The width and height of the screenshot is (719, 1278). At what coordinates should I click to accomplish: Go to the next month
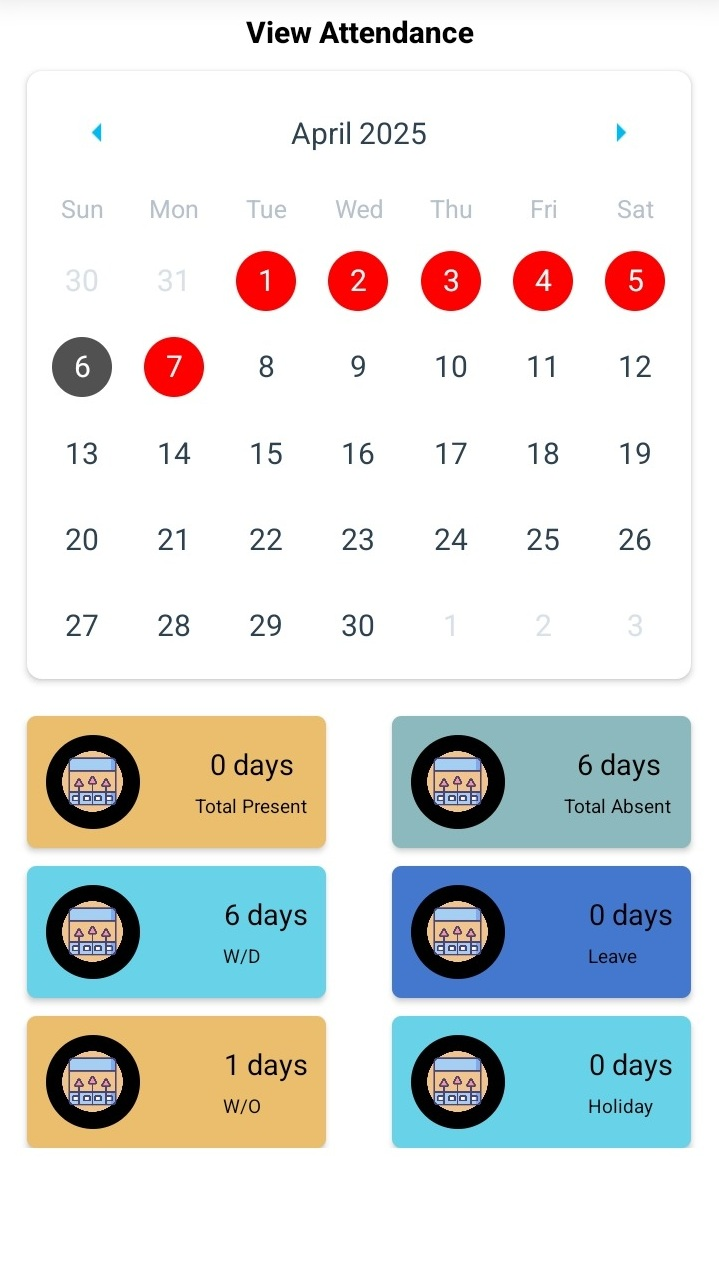click(621, 132)
